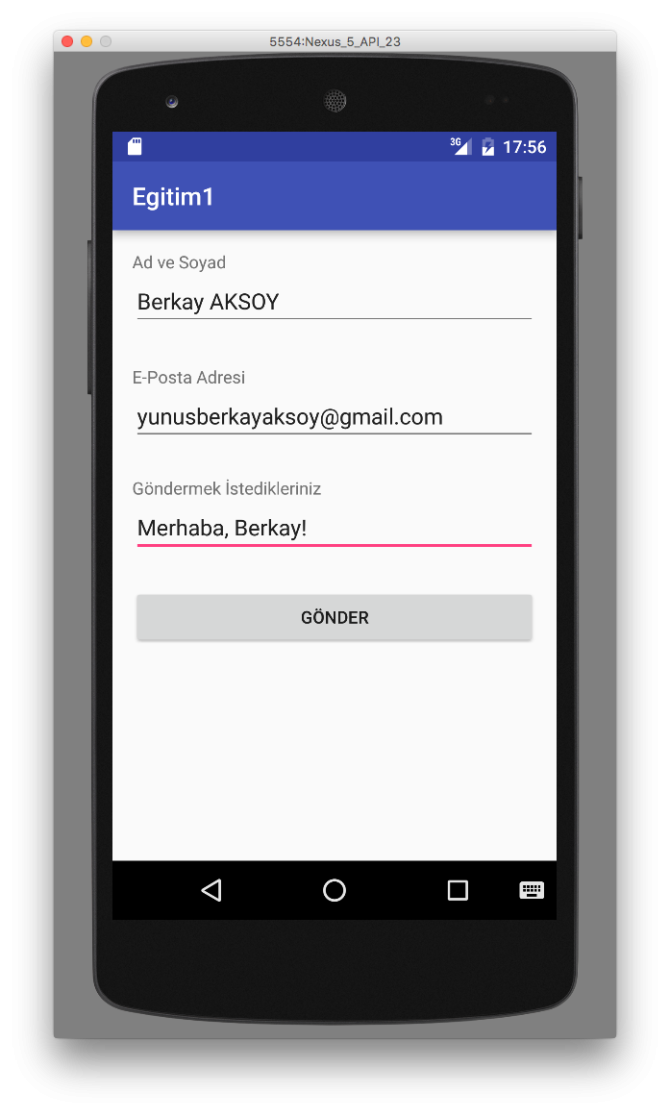Image resolution: width=670 pixels, height=1115 pixels.
Task: Go back using the navigation bar
Action: click(211, 890)
